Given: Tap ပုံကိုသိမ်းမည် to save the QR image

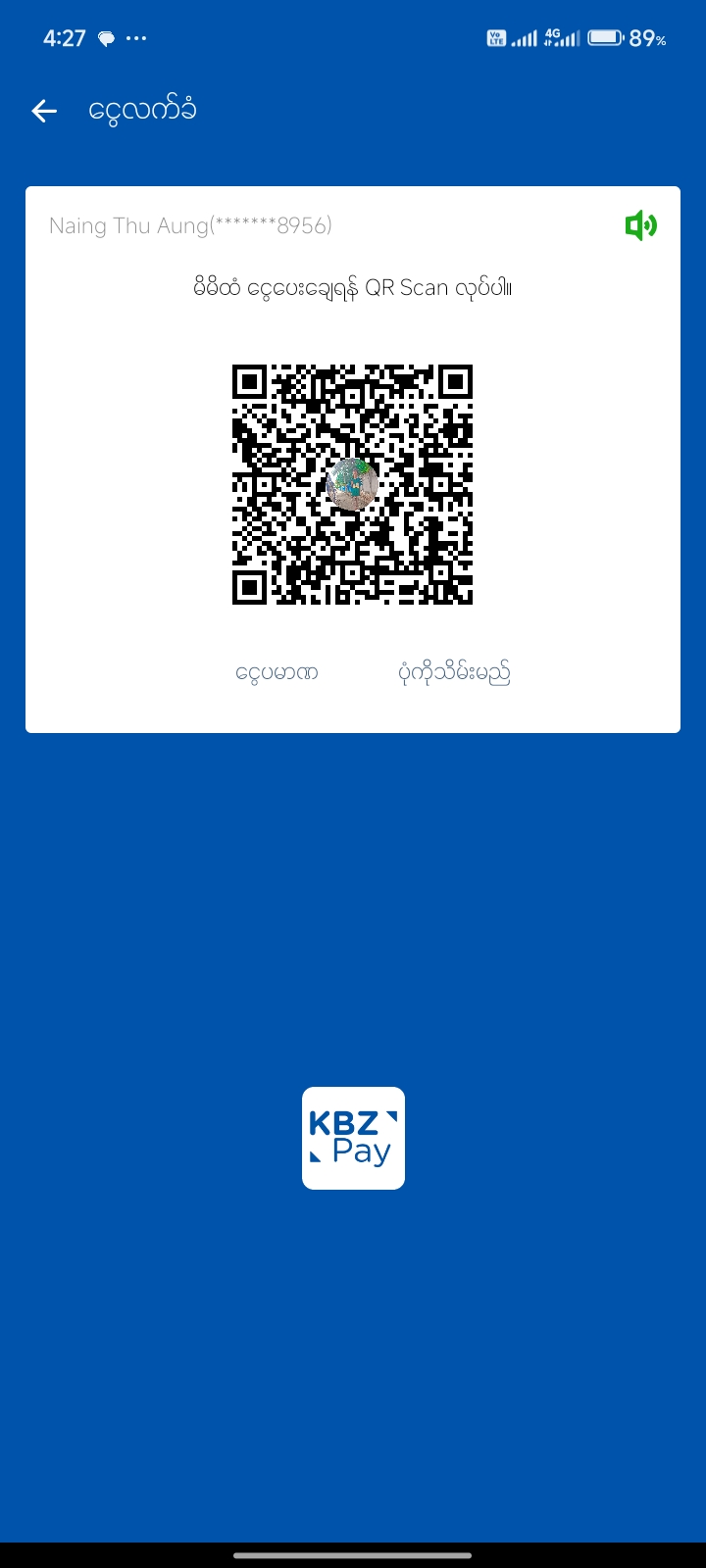Looking at the screenshot, I should point(455,673).
